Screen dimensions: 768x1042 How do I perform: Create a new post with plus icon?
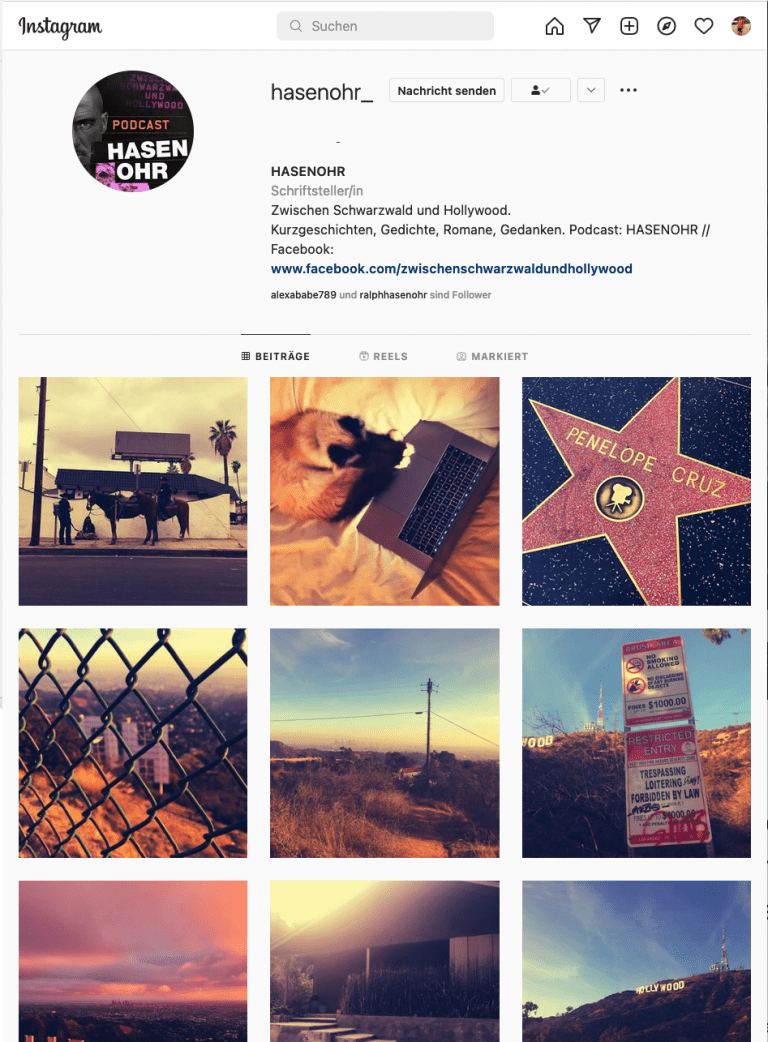(x=629, y=26)
